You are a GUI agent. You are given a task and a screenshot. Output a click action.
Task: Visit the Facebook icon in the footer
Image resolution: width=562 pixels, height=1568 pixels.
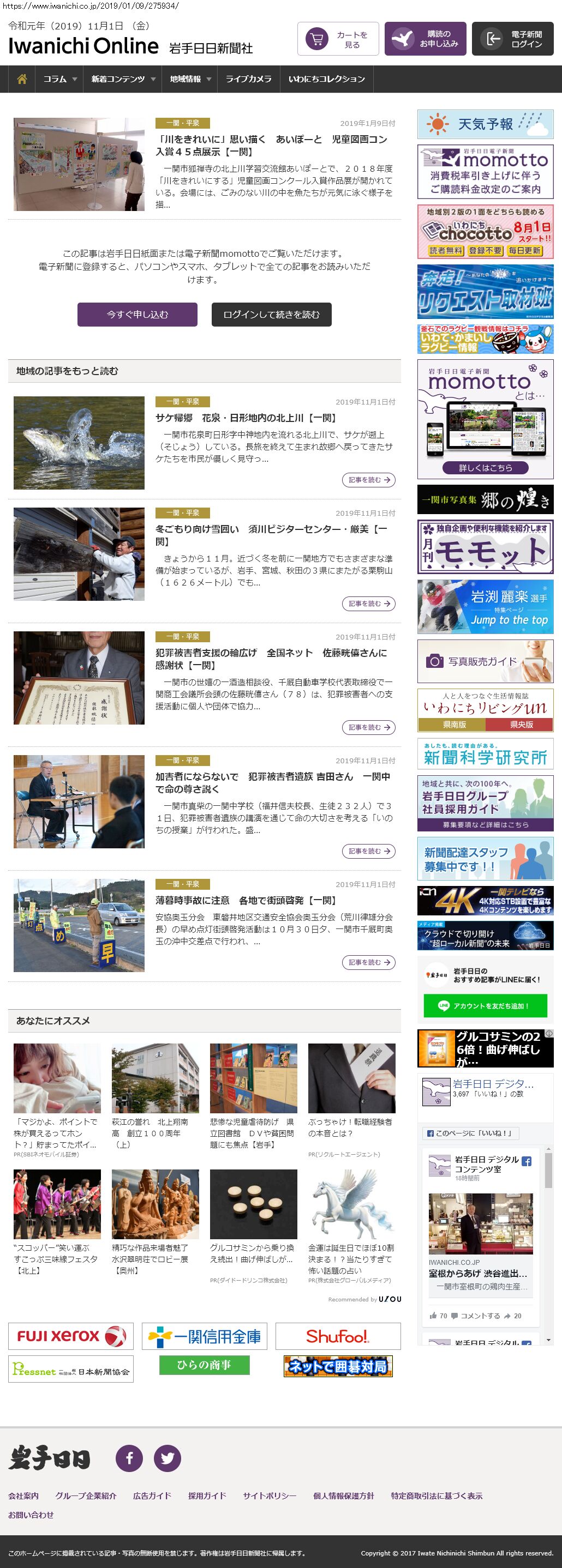[x=129, y=1458]
